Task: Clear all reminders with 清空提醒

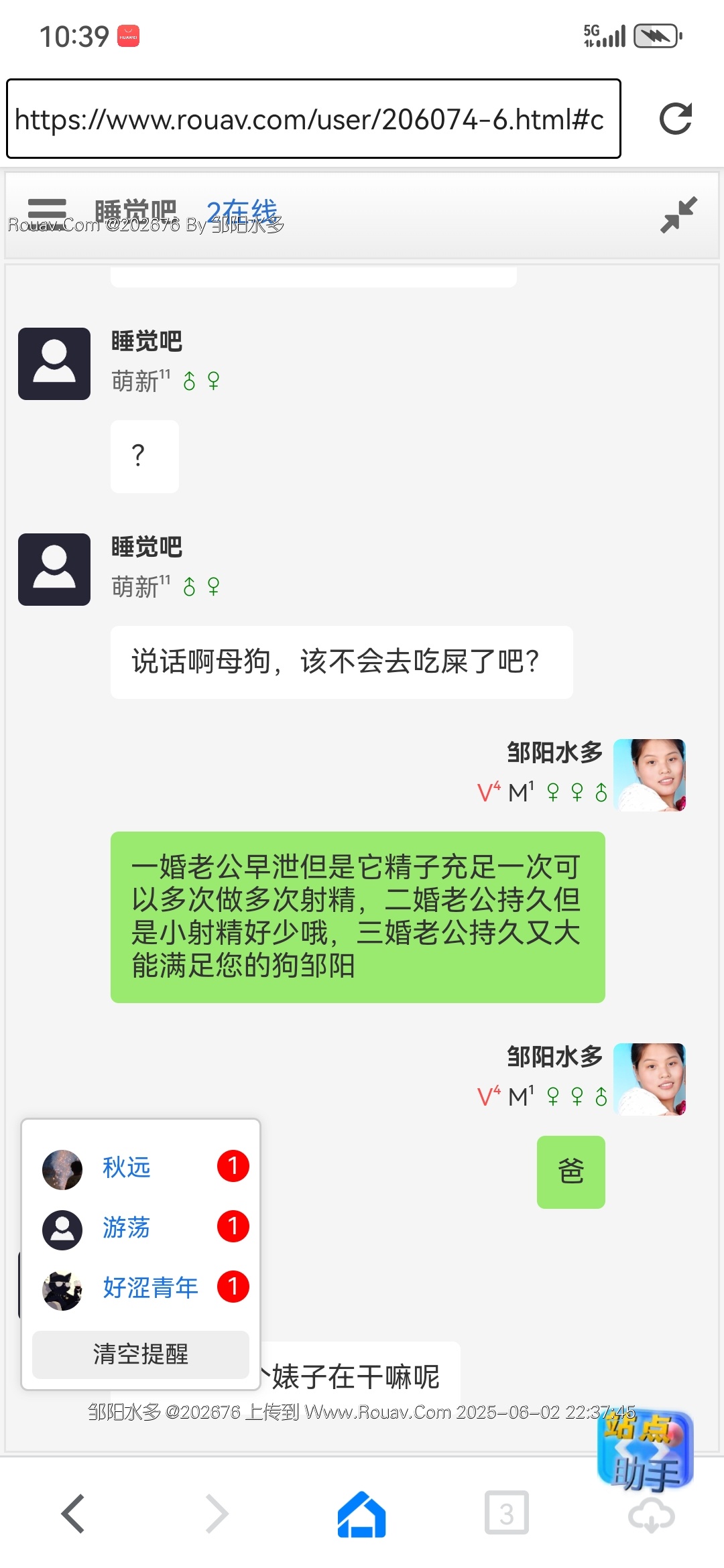Action: pos(141,1354)
